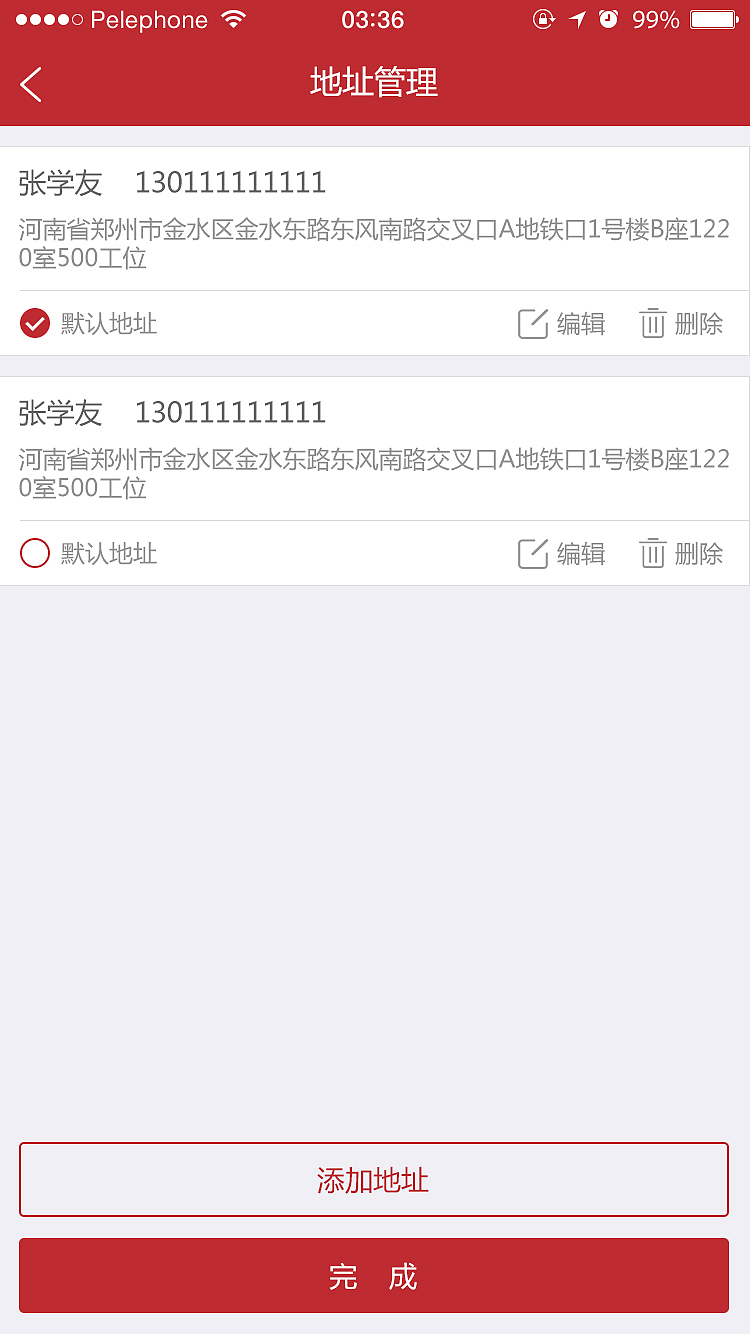Click the location arrow icon in status bar
Screen dimensions: 750x1334
tap(577, 18)
